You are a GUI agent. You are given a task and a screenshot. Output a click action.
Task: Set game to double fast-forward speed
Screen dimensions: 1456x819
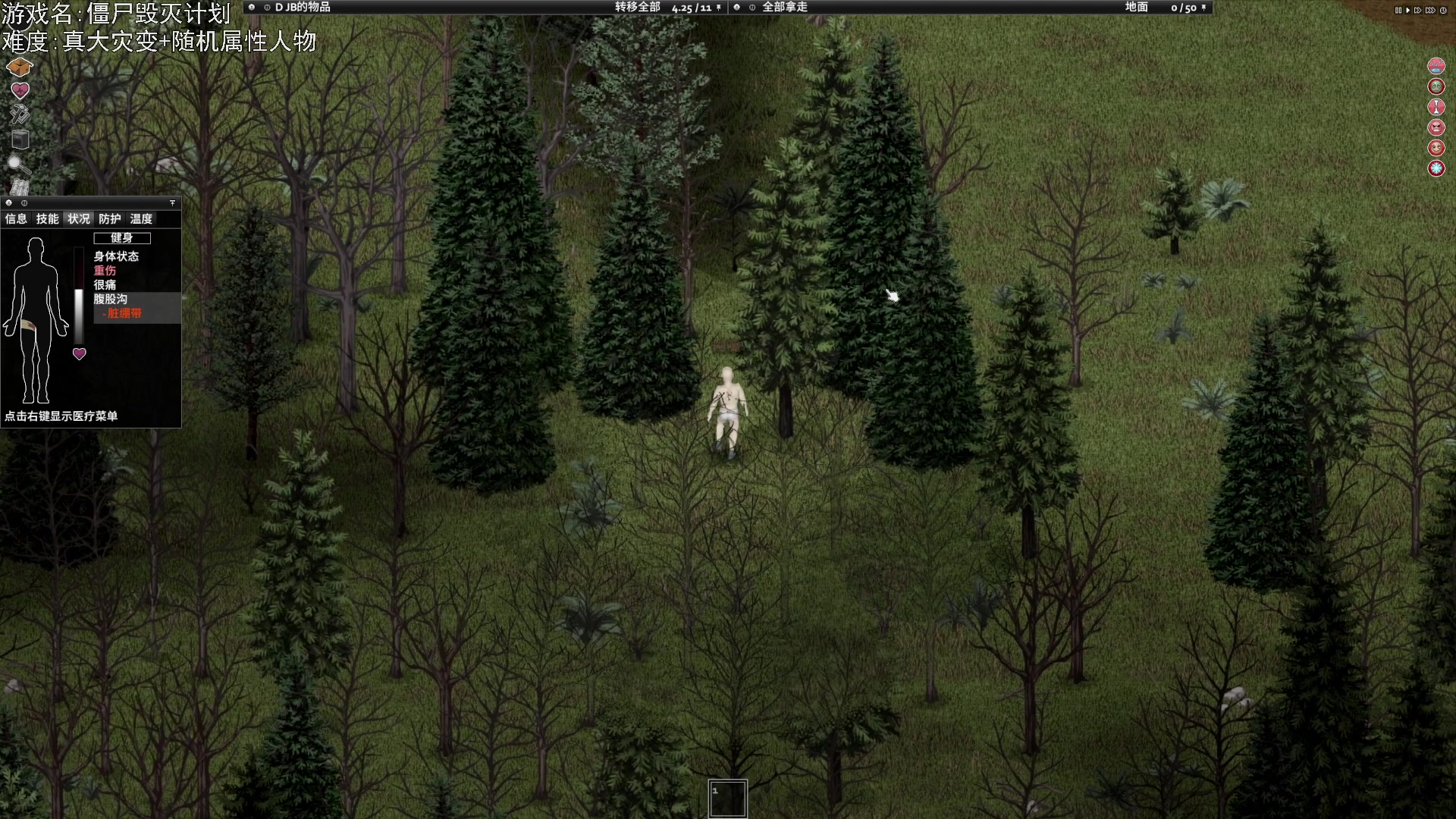coord(1417,10)
